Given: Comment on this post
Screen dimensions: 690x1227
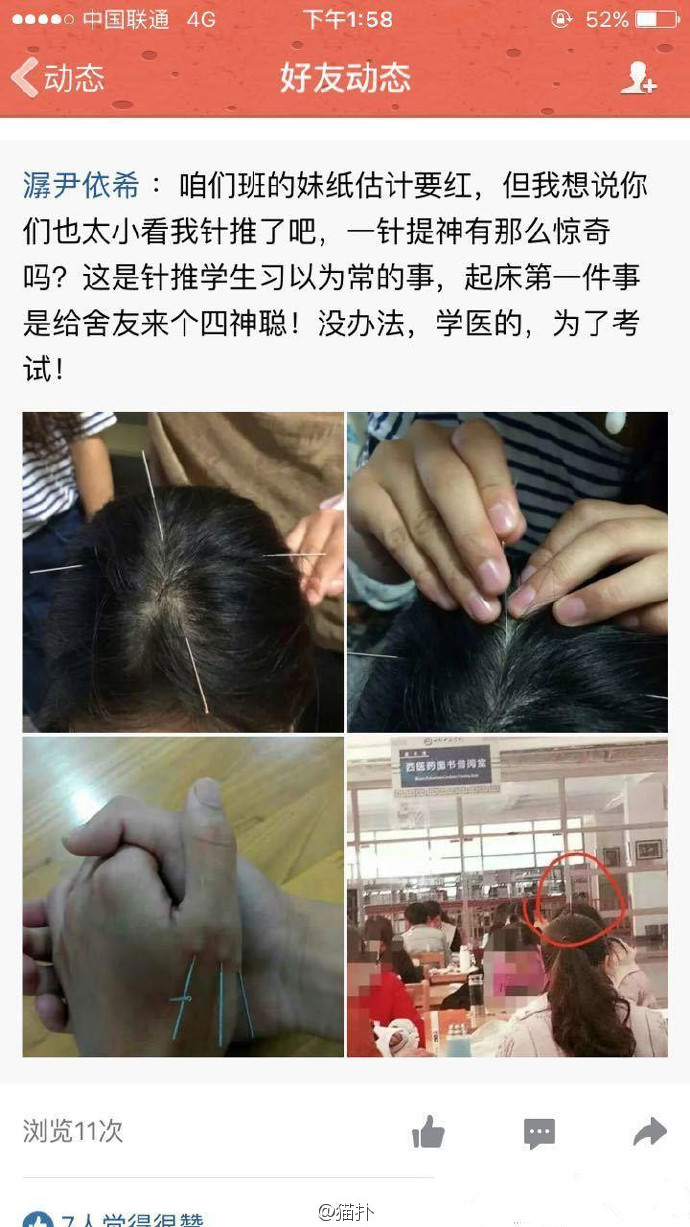Looking at the screenshot, I should pyautogui.click(x=539, y=1132).
